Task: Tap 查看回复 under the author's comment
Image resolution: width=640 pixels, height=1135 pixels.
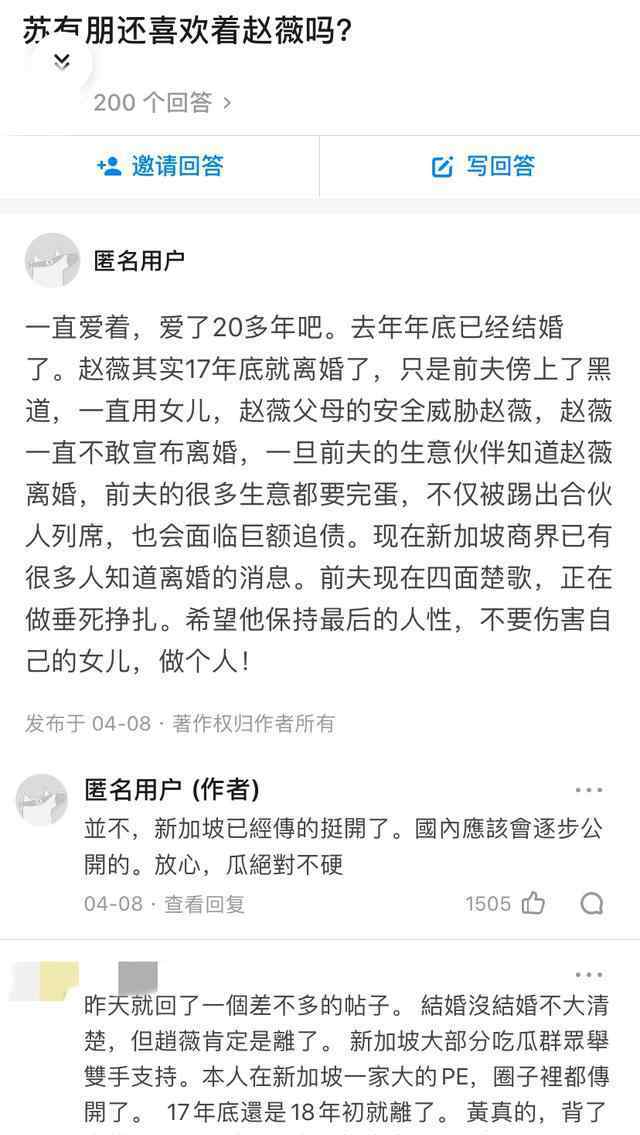Action: pyautogui.click(x=204, y=904)
